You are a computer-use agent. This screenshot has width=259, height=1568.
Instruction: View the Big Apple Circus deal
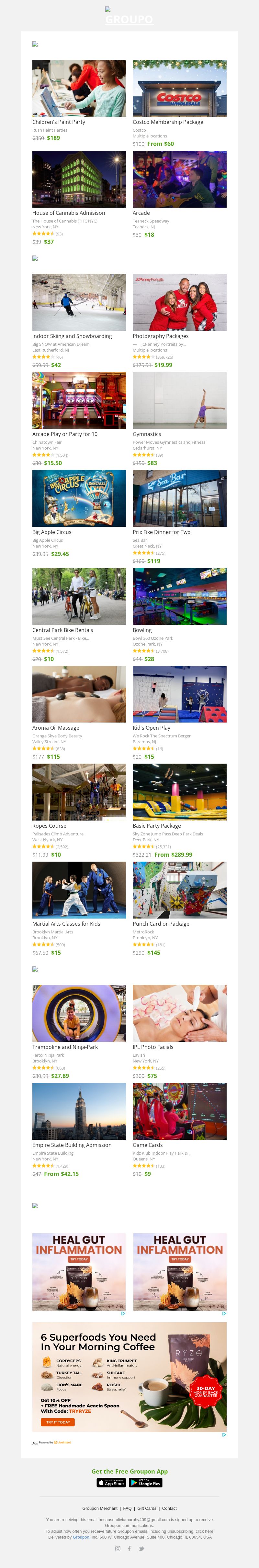click(x=79, y=498)
